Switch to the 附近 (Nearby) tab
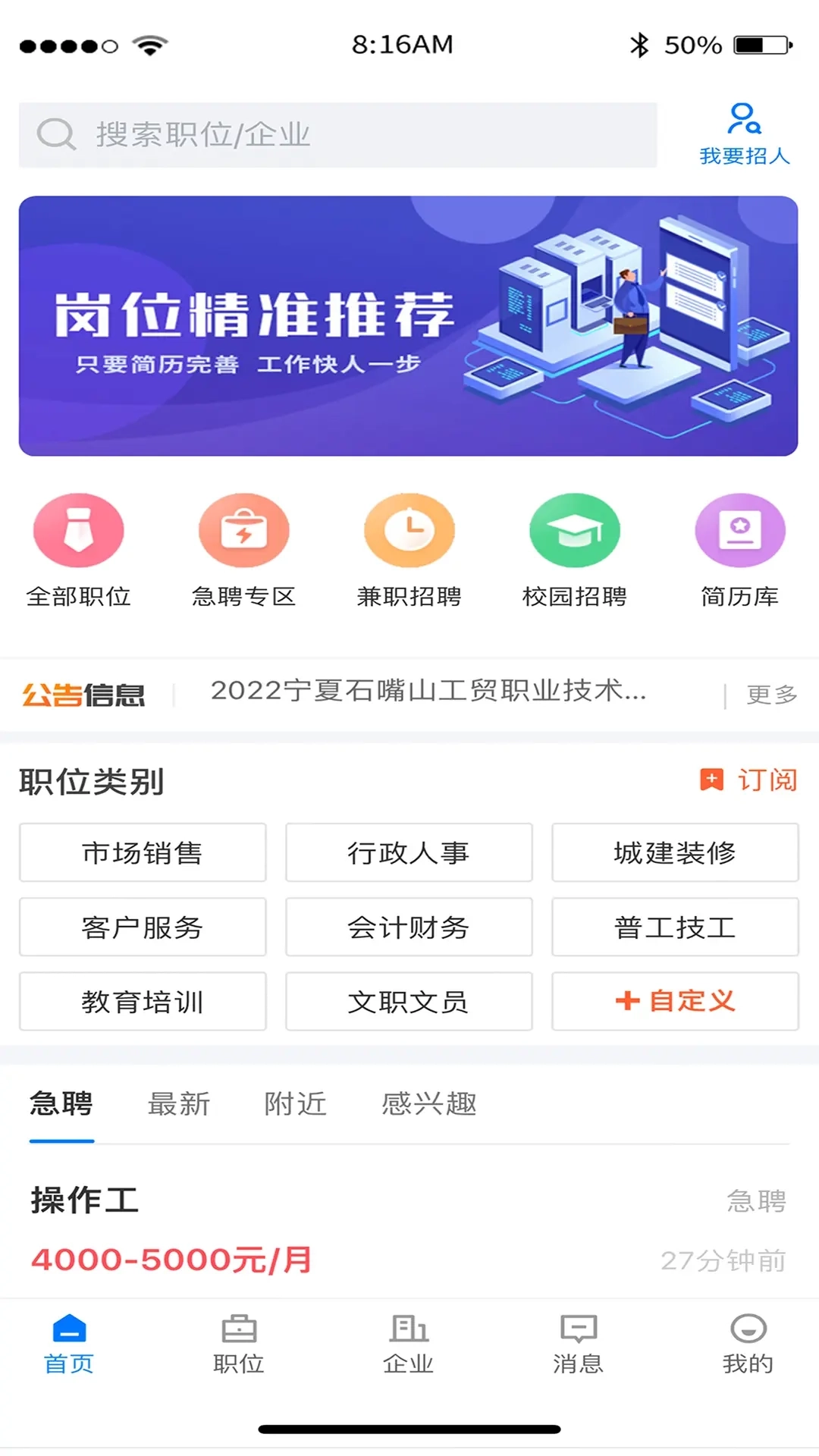 click(294, 1105)
